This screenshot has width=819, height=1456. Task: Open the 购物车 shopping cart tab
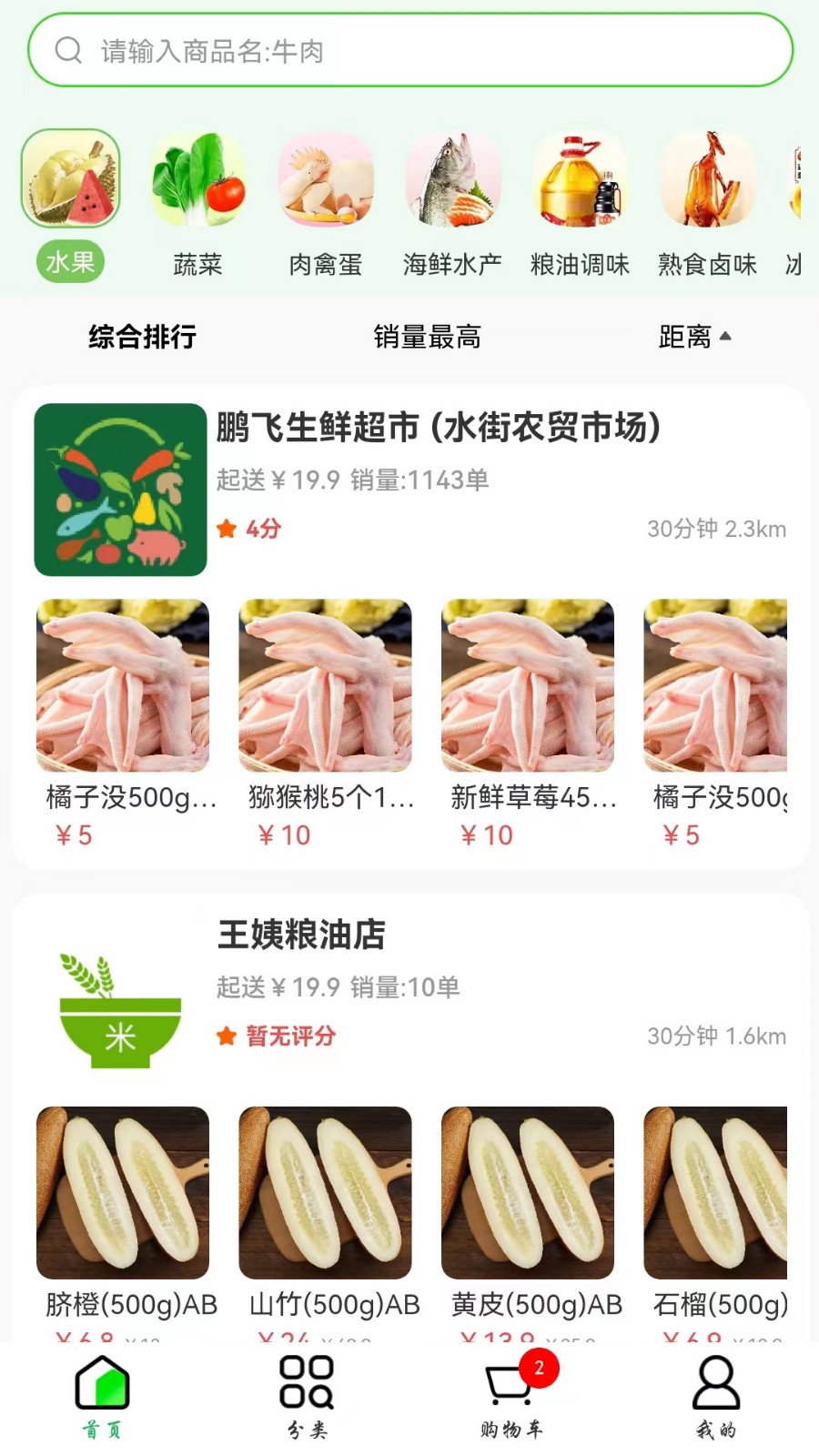click(x=511, y=1397)
